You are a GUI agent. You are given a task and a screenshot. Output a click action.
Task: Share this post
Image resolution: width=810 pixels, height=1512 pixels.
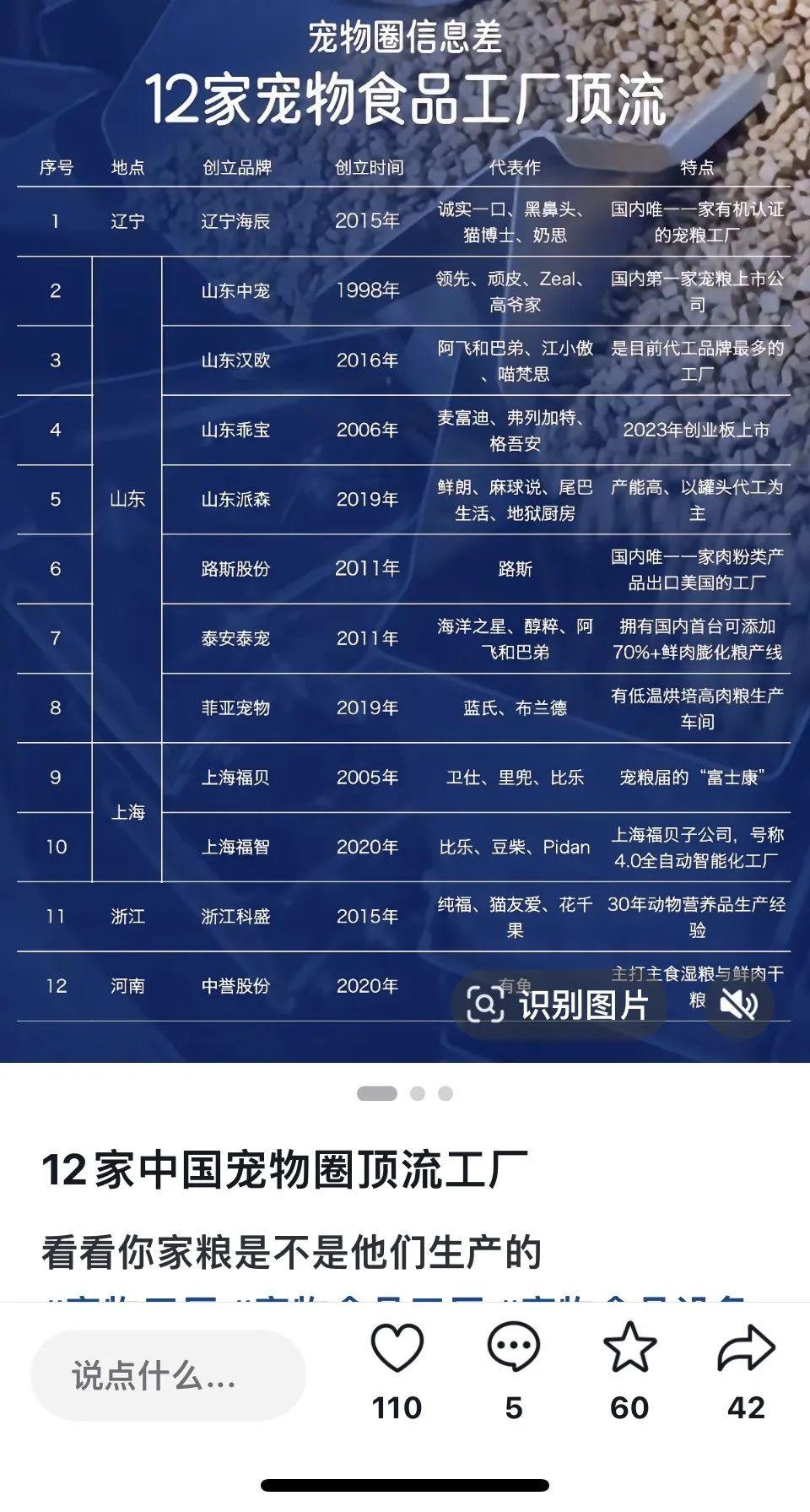tap(746, 1349)
